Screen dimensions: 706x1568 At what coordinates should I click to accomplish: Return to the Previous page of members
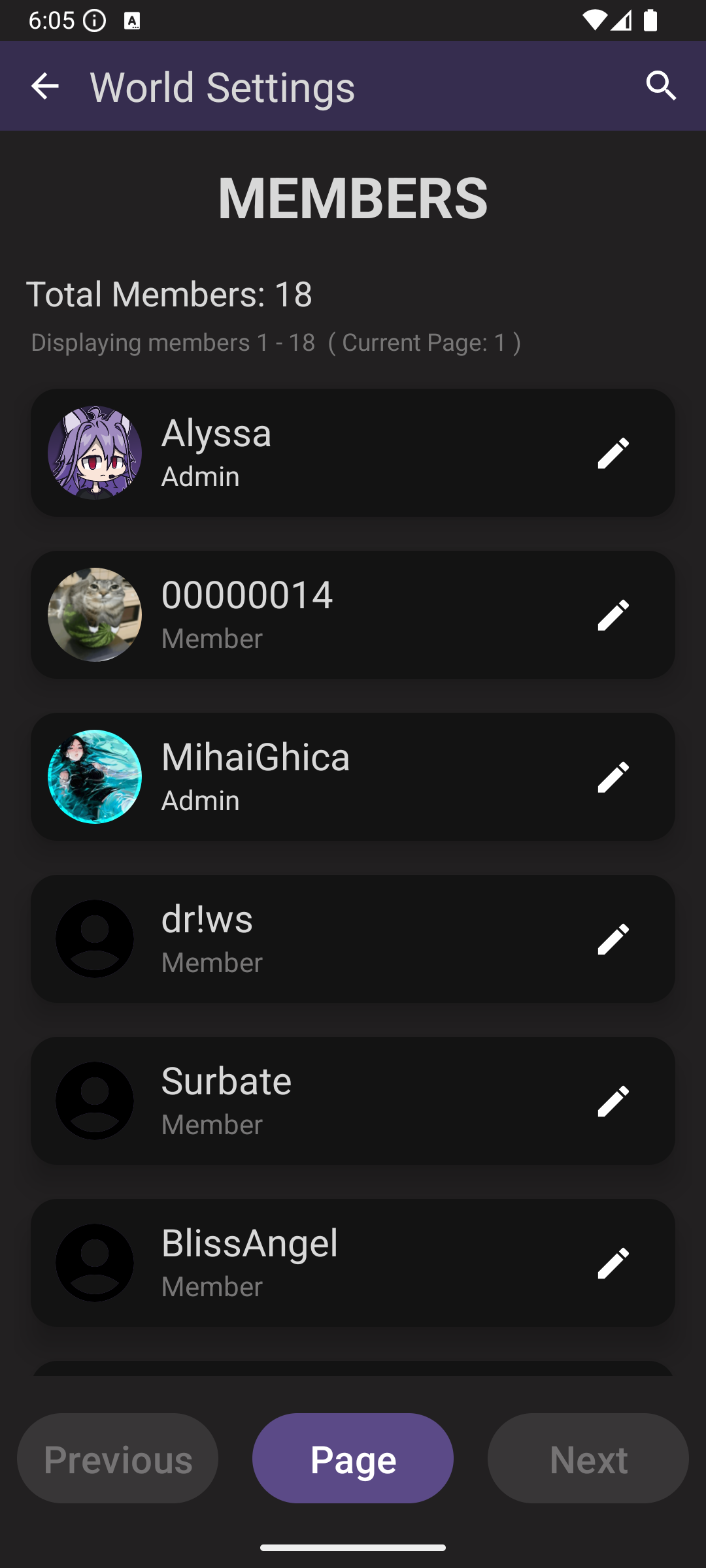click(x=118, y=1458)
